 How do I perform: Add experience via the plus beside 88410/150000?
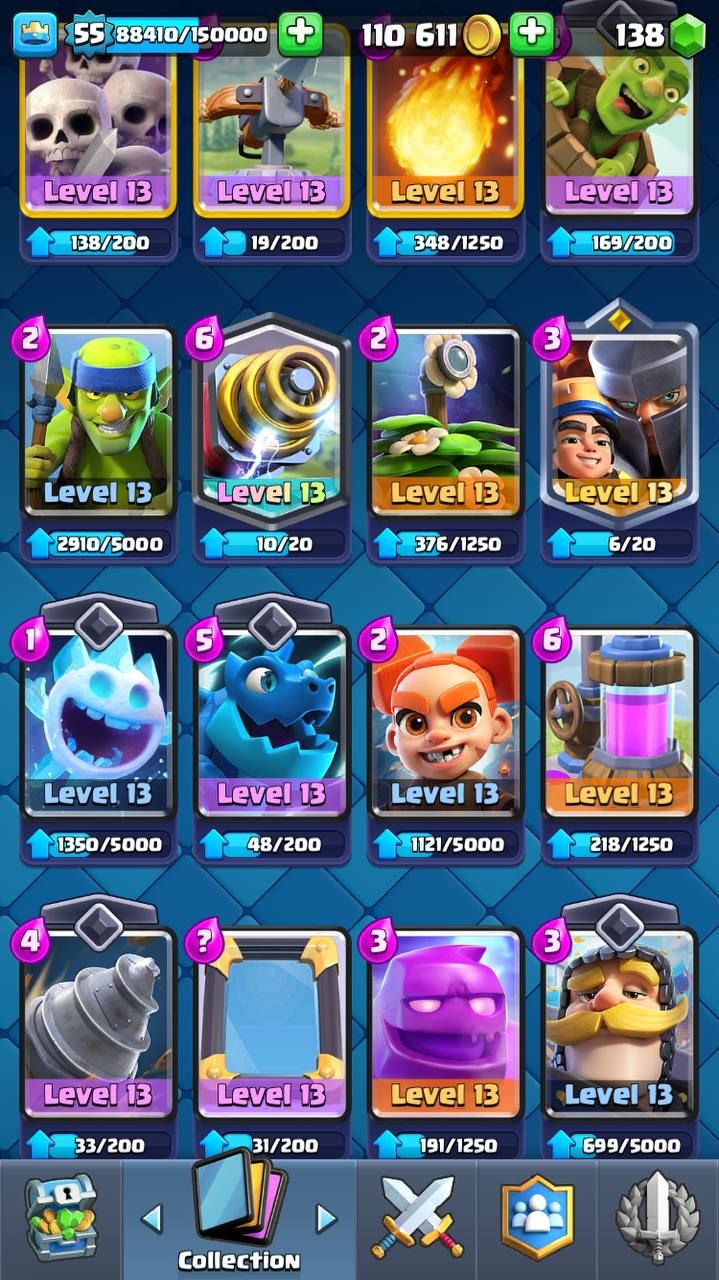click(300, 35)
